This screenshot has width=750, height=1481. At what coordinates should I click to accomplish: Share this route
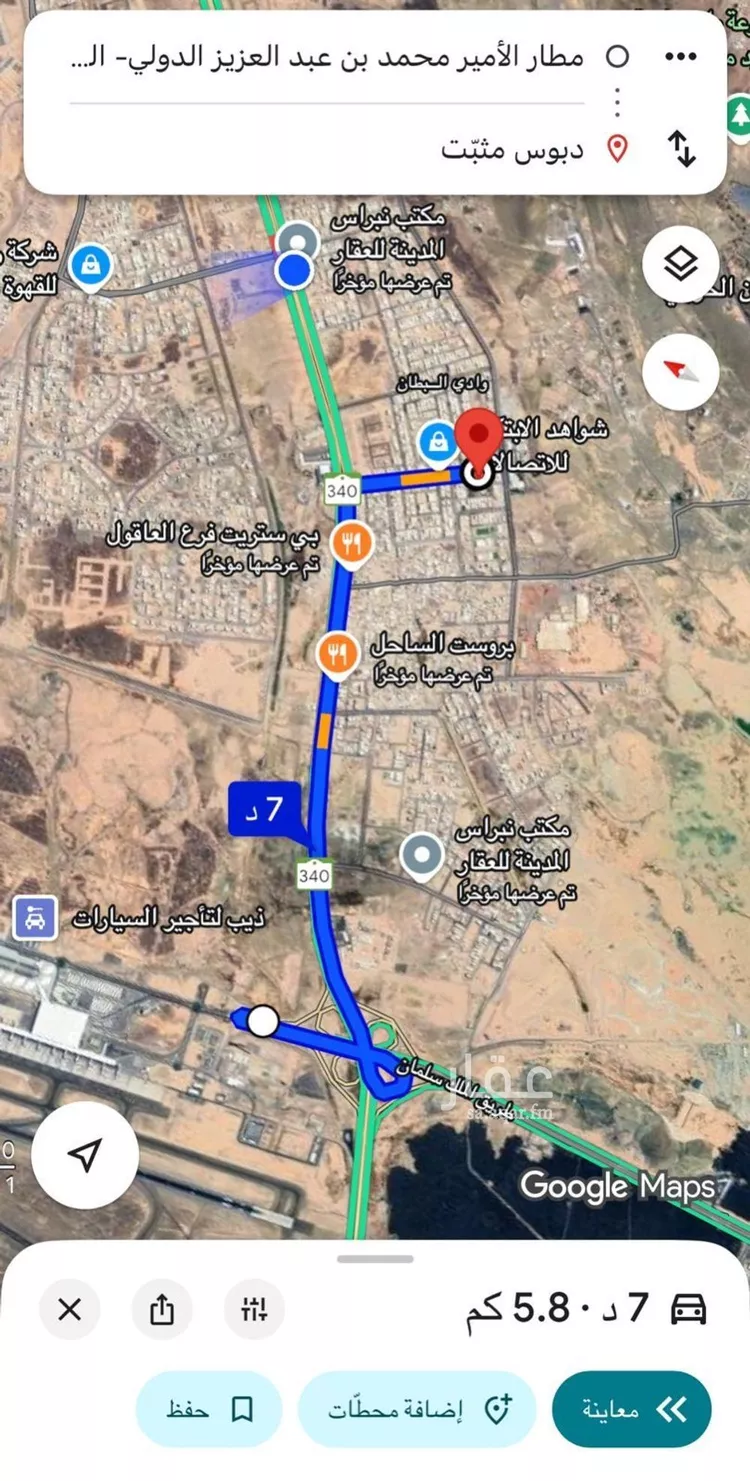162,1309
